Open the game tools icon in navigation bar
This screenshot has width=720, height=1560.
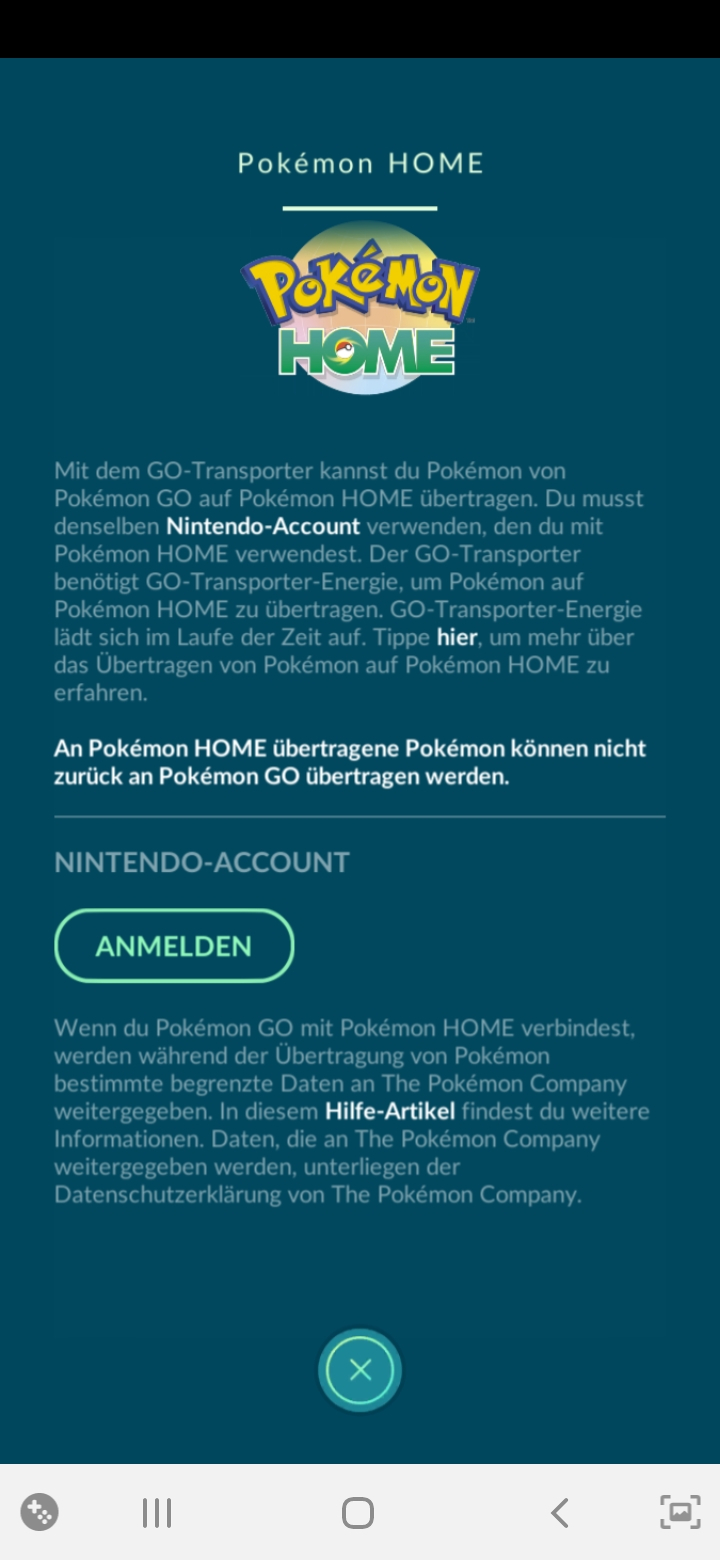pos(40,1512)
